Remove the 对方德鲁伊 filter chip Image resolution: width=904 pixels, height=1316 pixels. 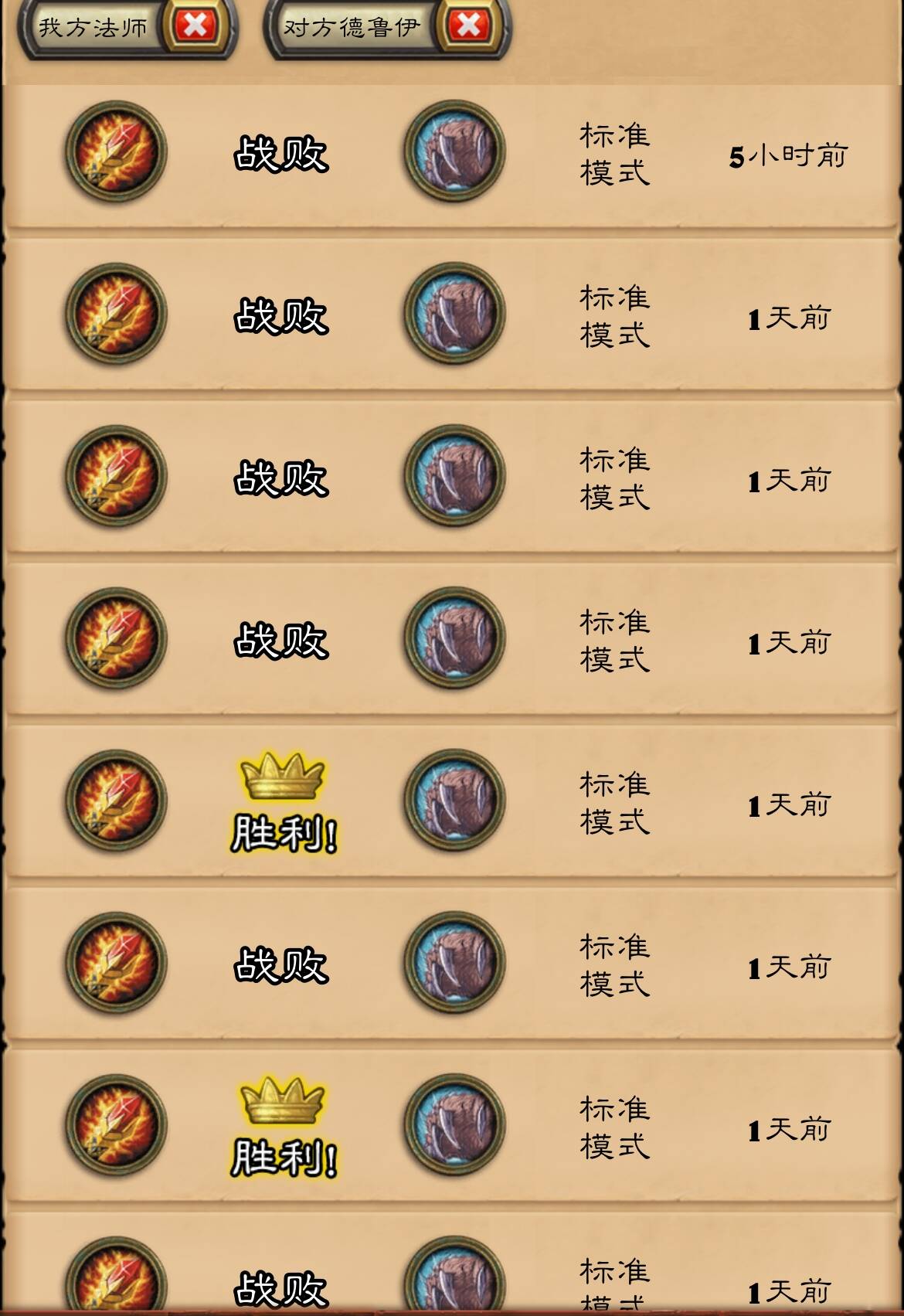[x=468, y=26]
